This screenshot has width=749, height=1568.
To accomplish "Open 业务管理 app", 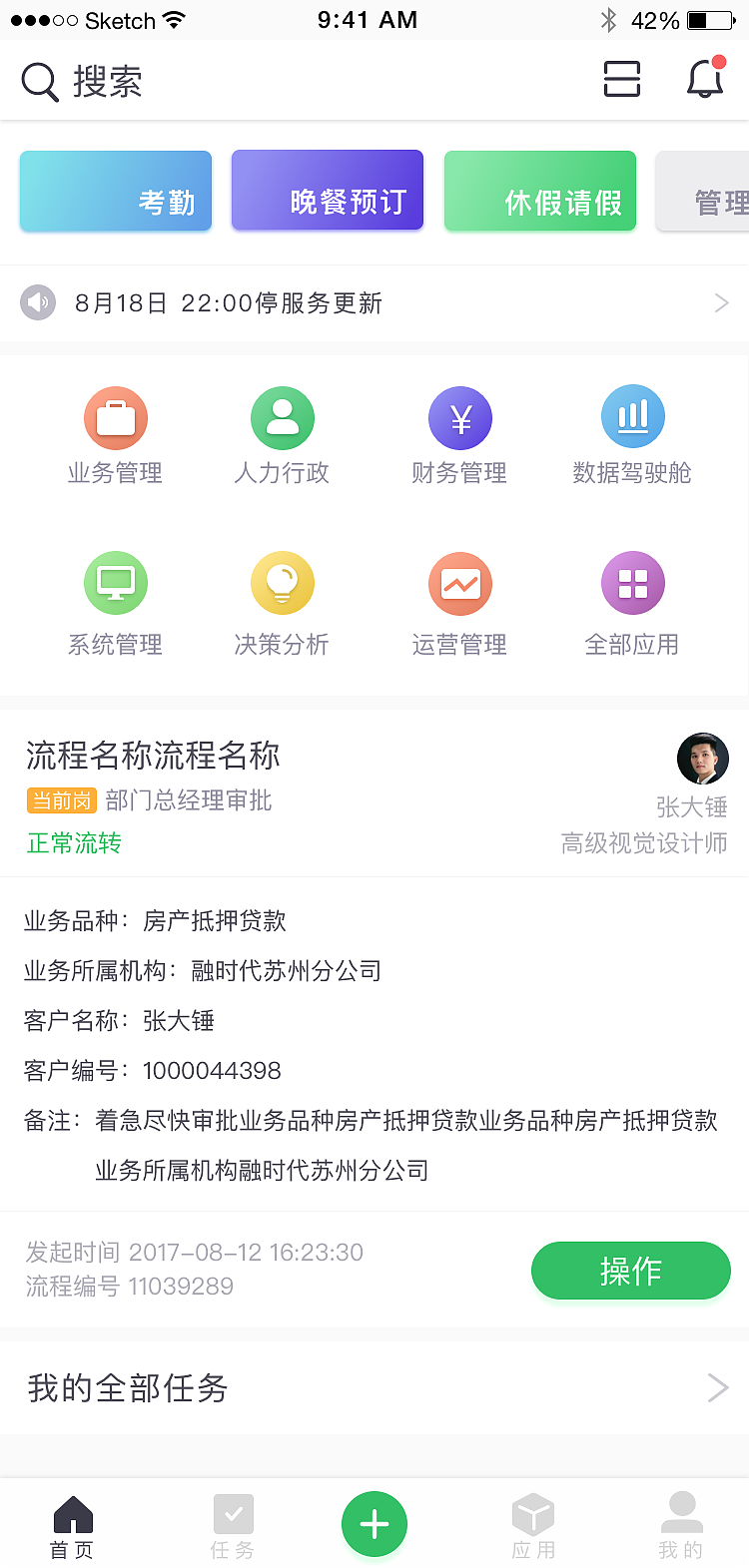I will [116, 436].
